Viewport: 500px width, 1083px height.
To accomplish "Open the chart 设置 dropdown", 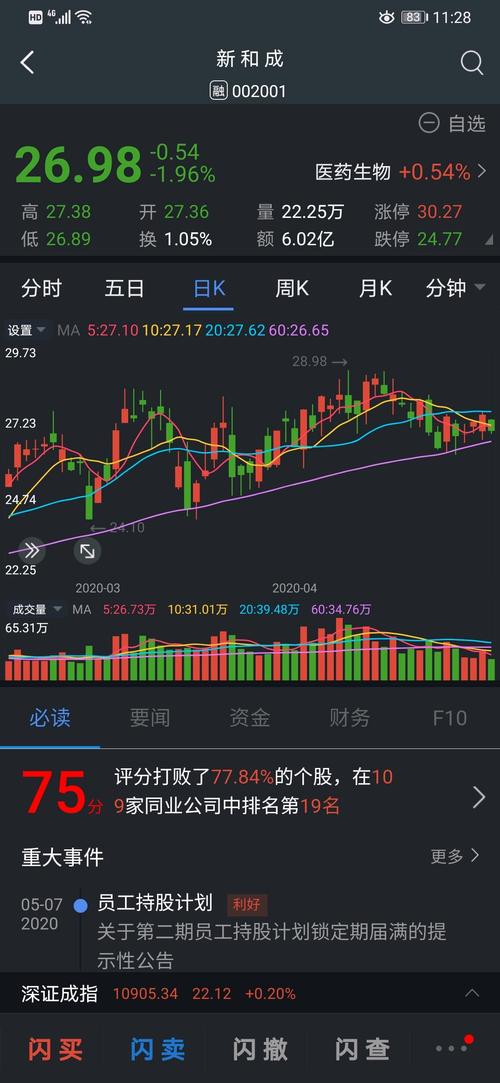I will click(x=27, y=330).
